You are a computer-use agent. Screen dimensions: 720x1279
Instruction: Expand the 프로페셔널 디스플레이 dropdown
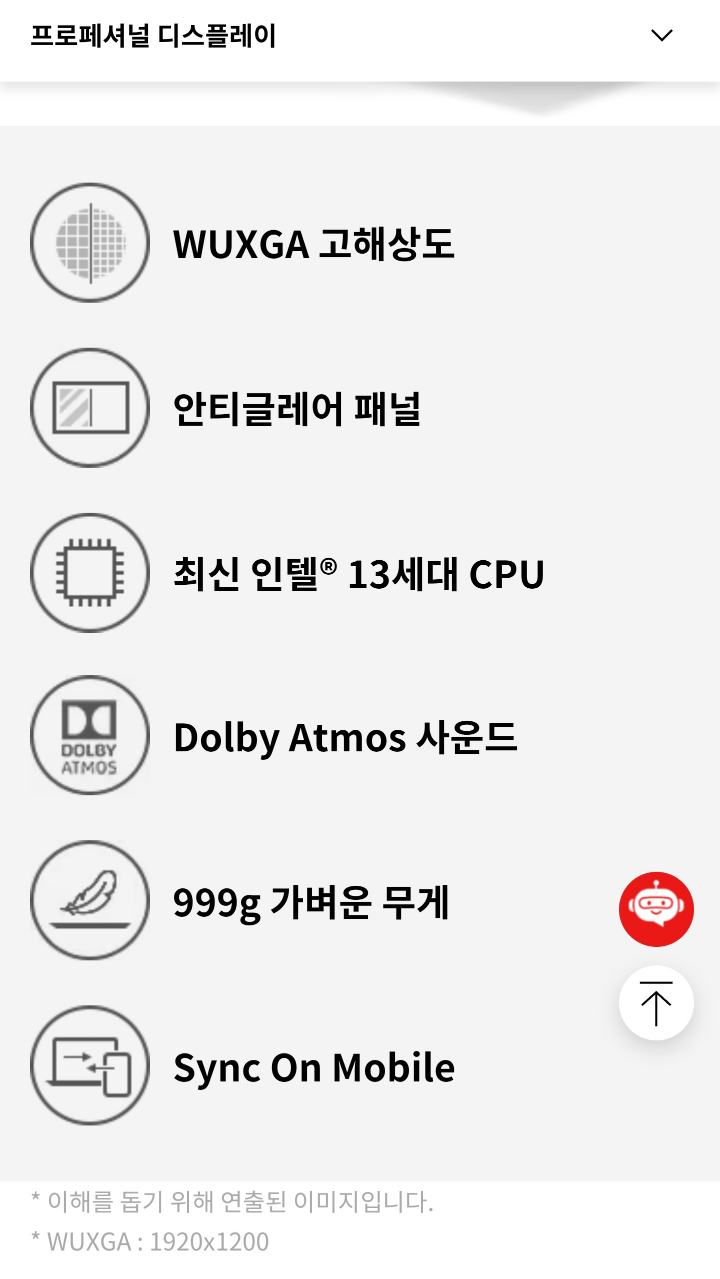click(x=661, y=36)
